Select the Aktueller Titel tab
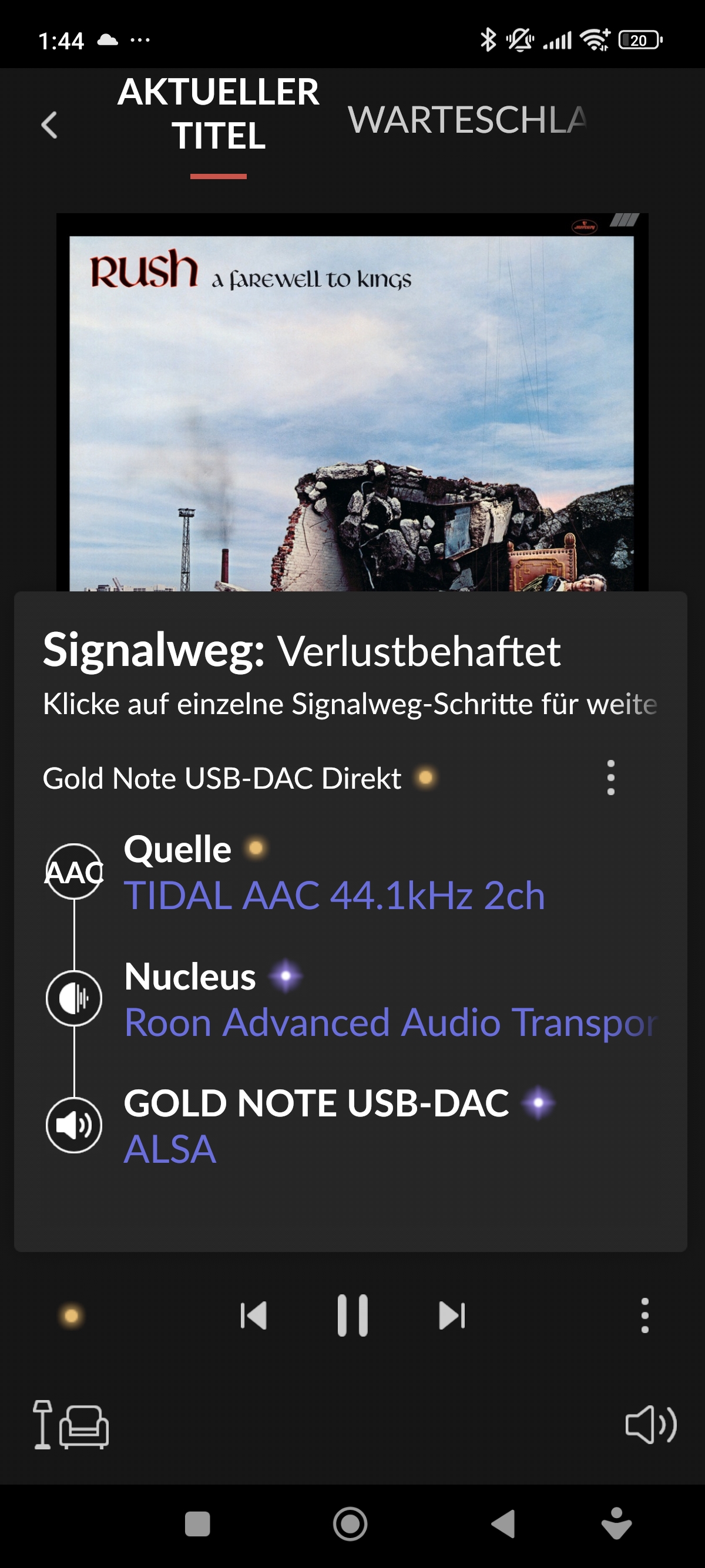The height and width of the screenshot is (1568, 705). point(218,115)
